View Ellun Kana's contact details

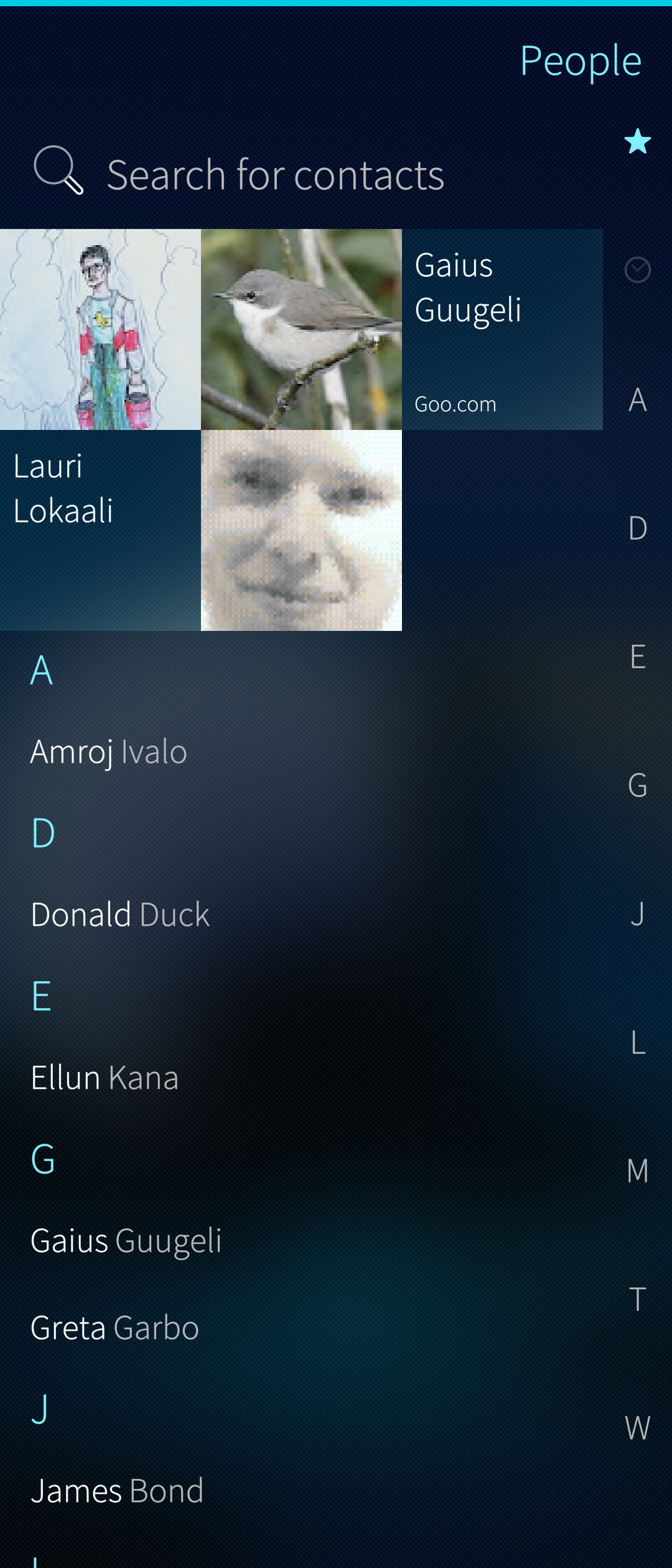tap(105, 1078)
